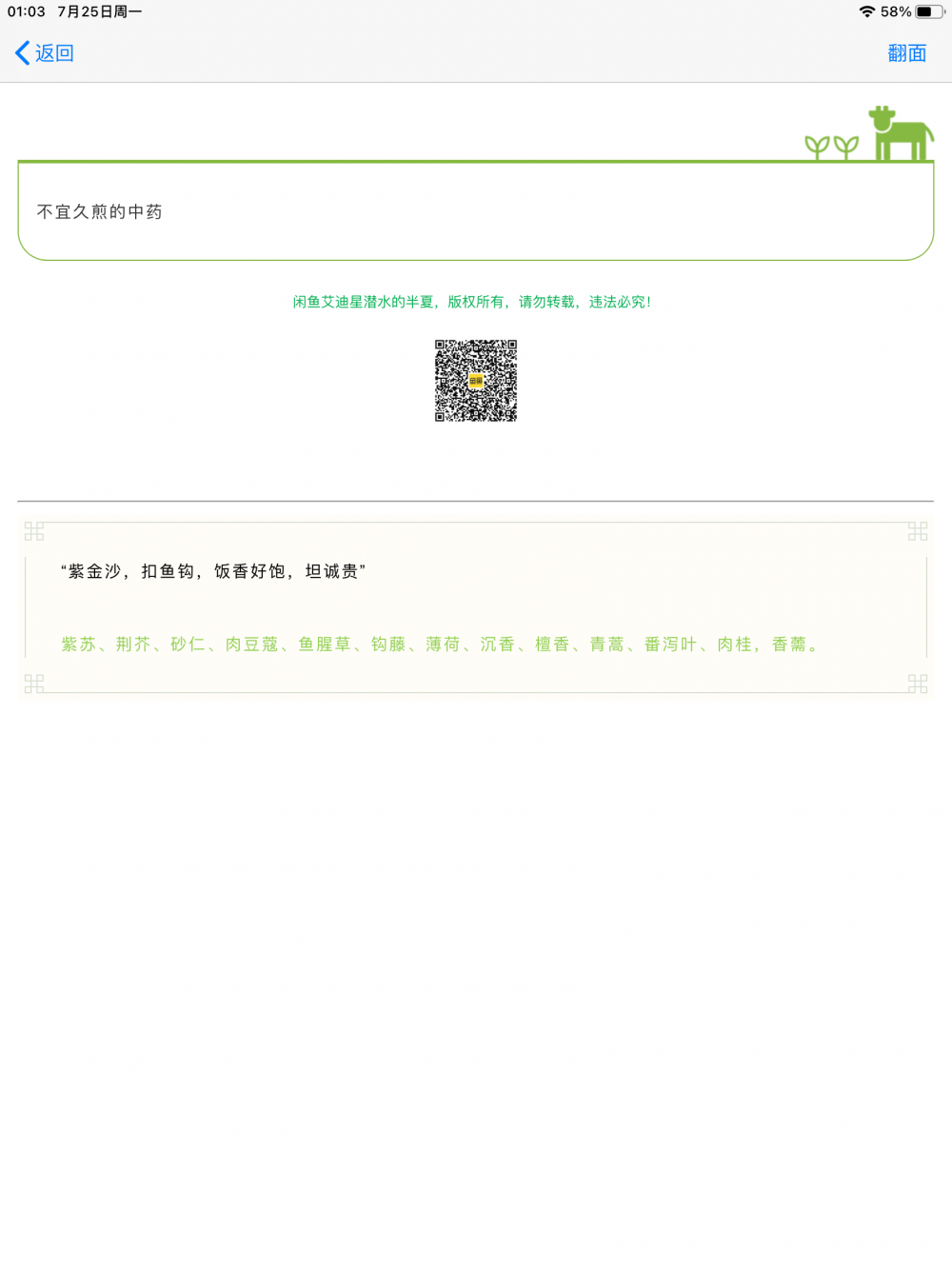
Task: Flip the card with 翻面
Action: [906, 53]
